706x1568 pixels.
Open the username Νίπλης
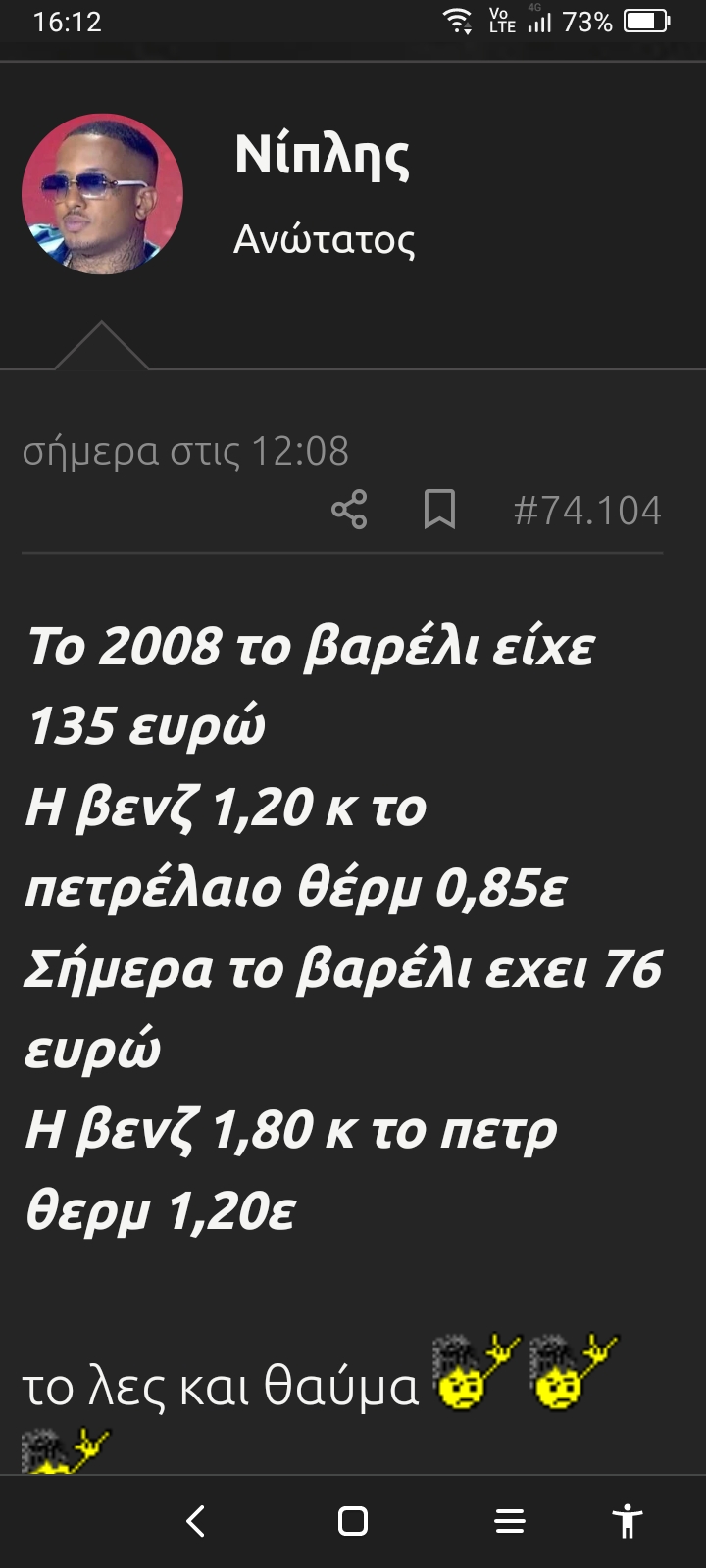322,156
